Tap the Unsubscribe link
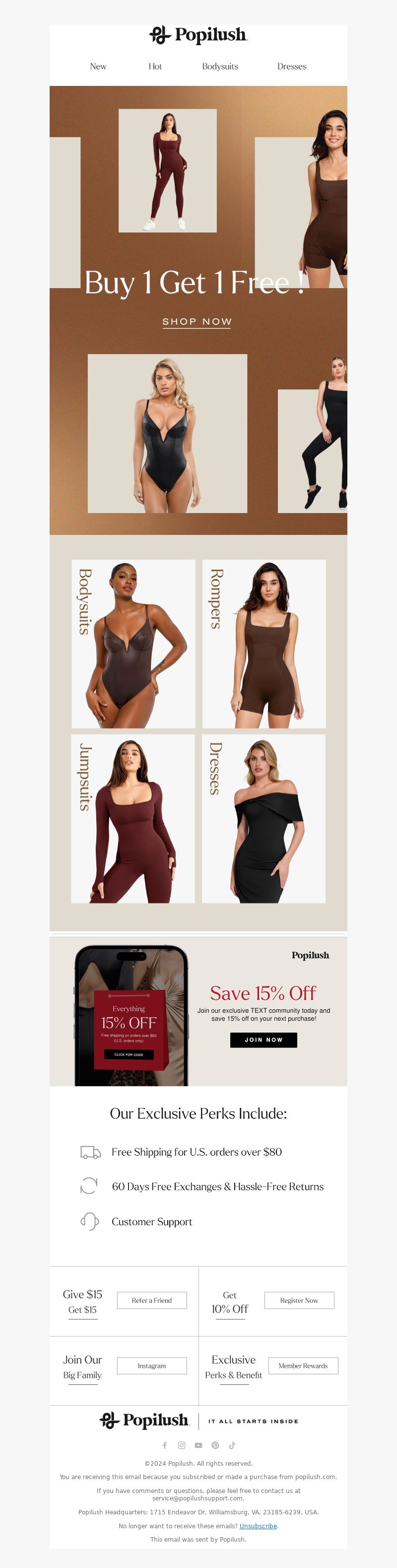The image size is (397, 1568). [258, 1526]
